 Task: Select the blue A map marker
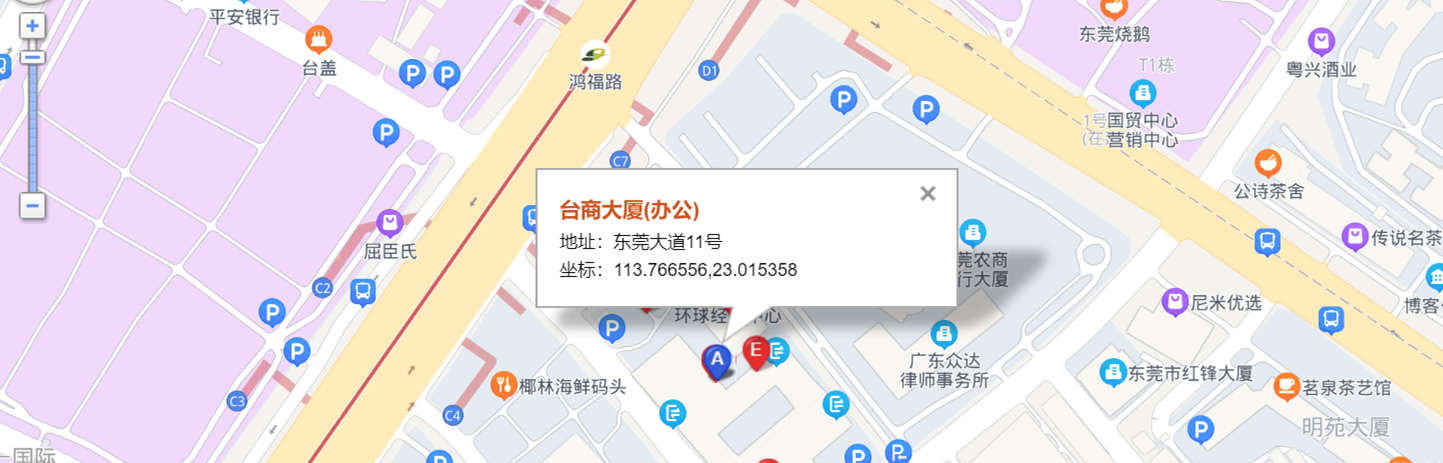tap(715, 360)
